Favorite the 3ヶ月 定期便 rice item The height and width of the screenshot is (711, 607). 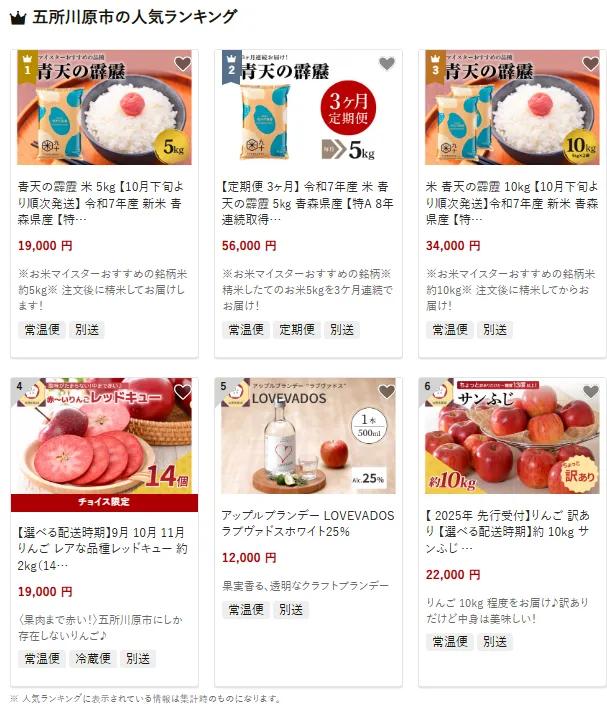coord(386,64)
